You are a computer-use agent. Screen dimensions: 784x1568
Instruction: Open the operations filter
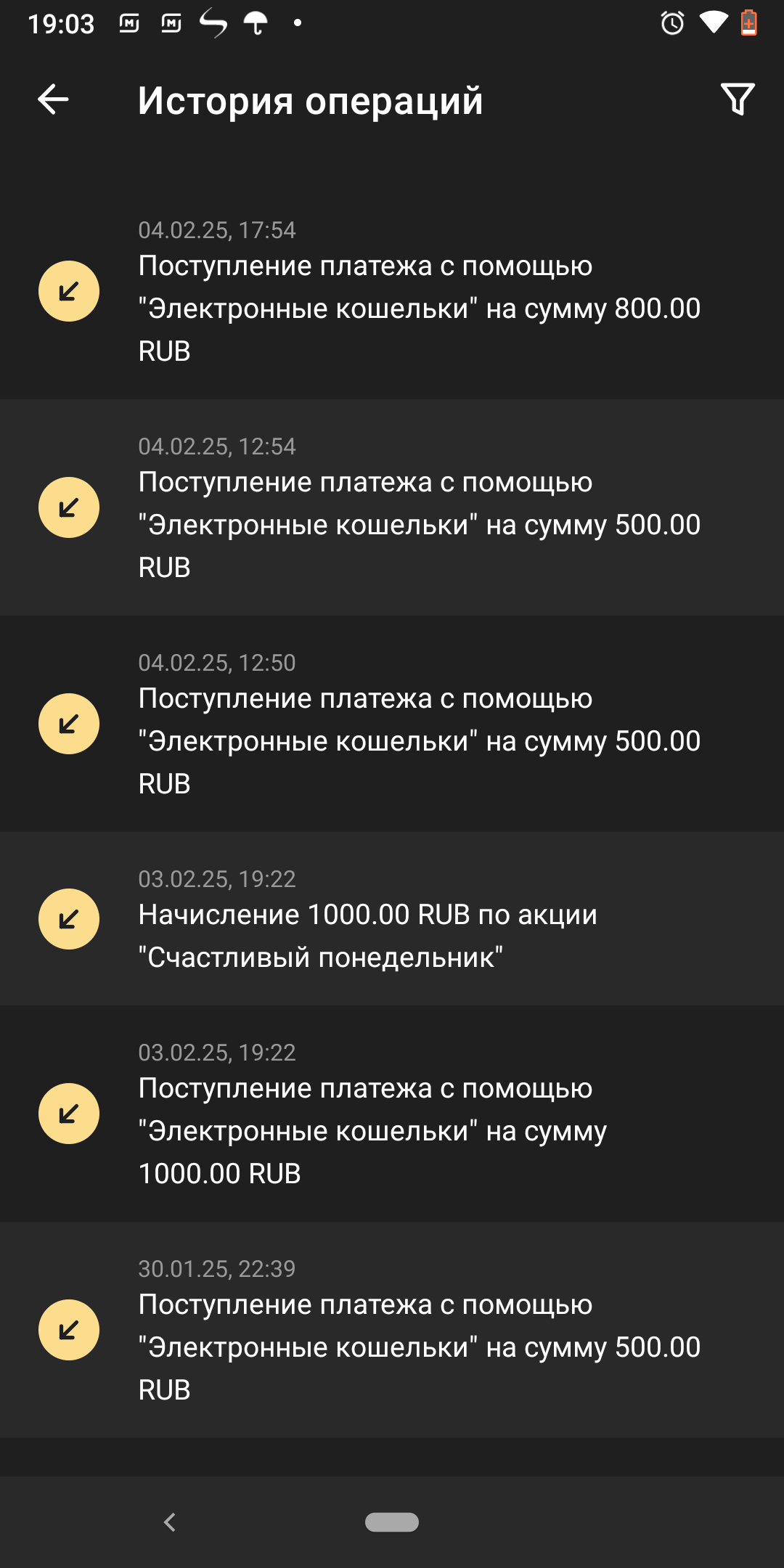tap(737, 99)
